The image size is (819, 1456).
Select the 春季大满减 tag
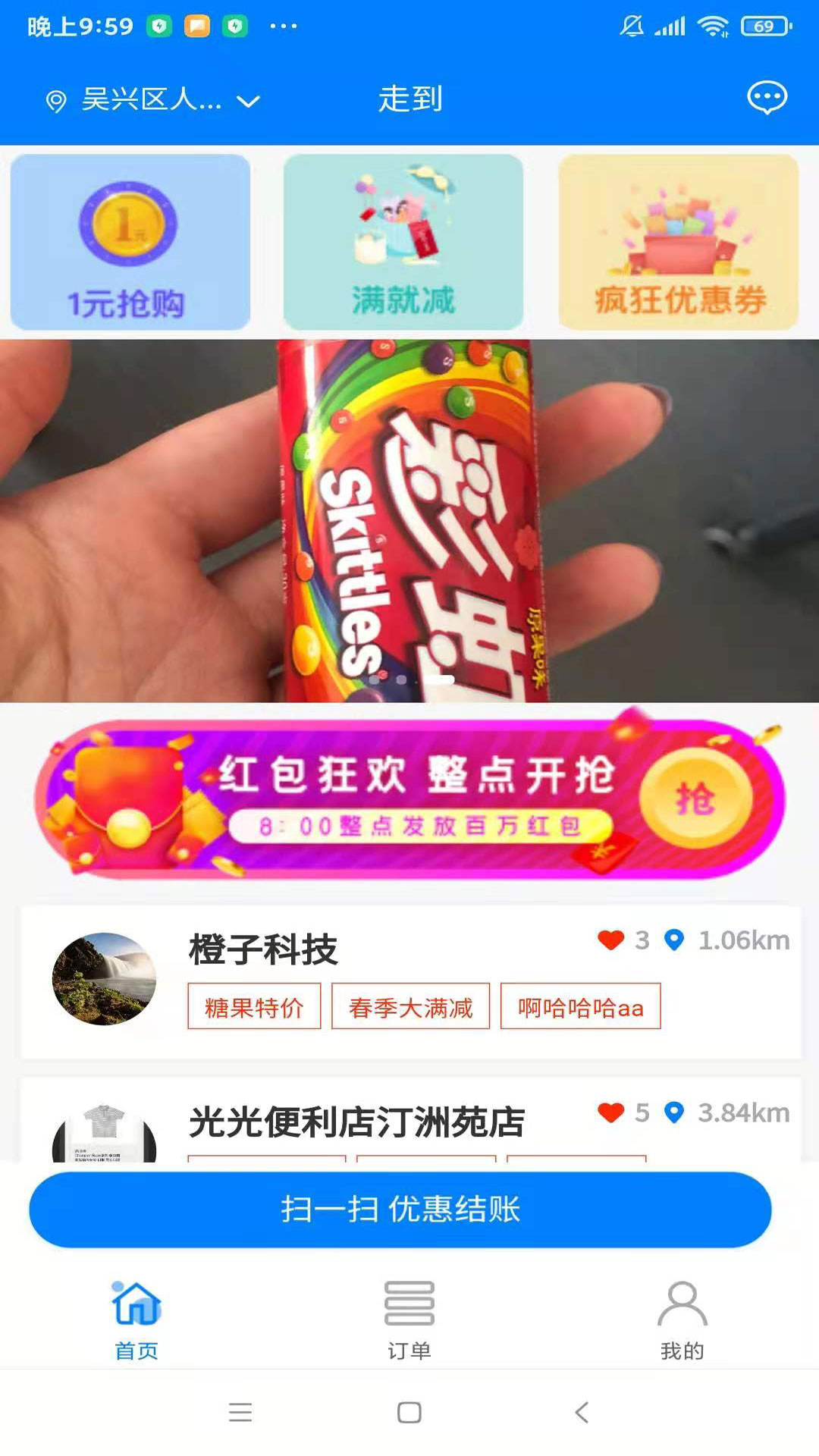[410, 1007]
